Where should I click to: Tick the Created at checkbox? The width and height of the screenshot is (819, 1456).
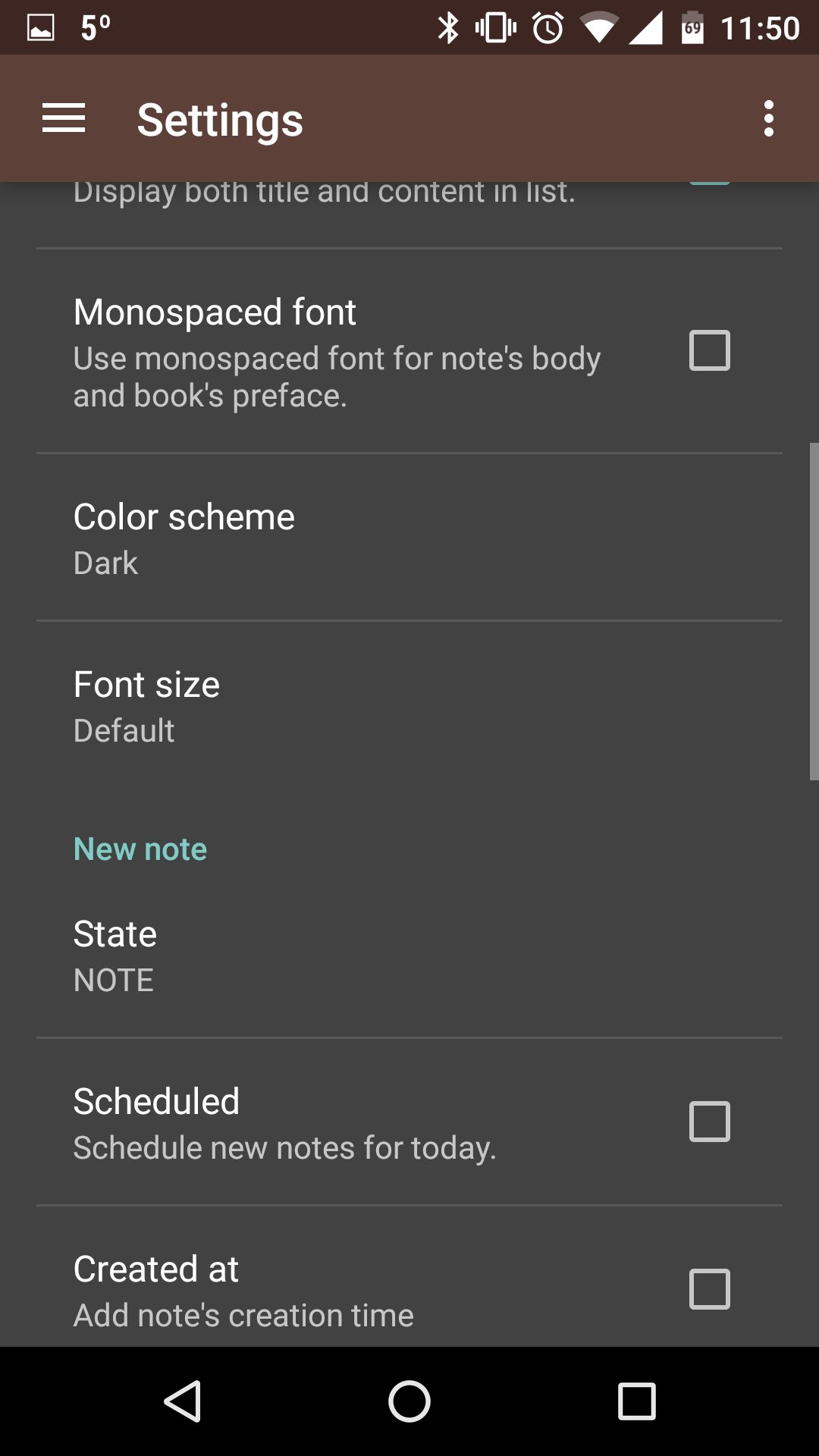pos(710,1289)
